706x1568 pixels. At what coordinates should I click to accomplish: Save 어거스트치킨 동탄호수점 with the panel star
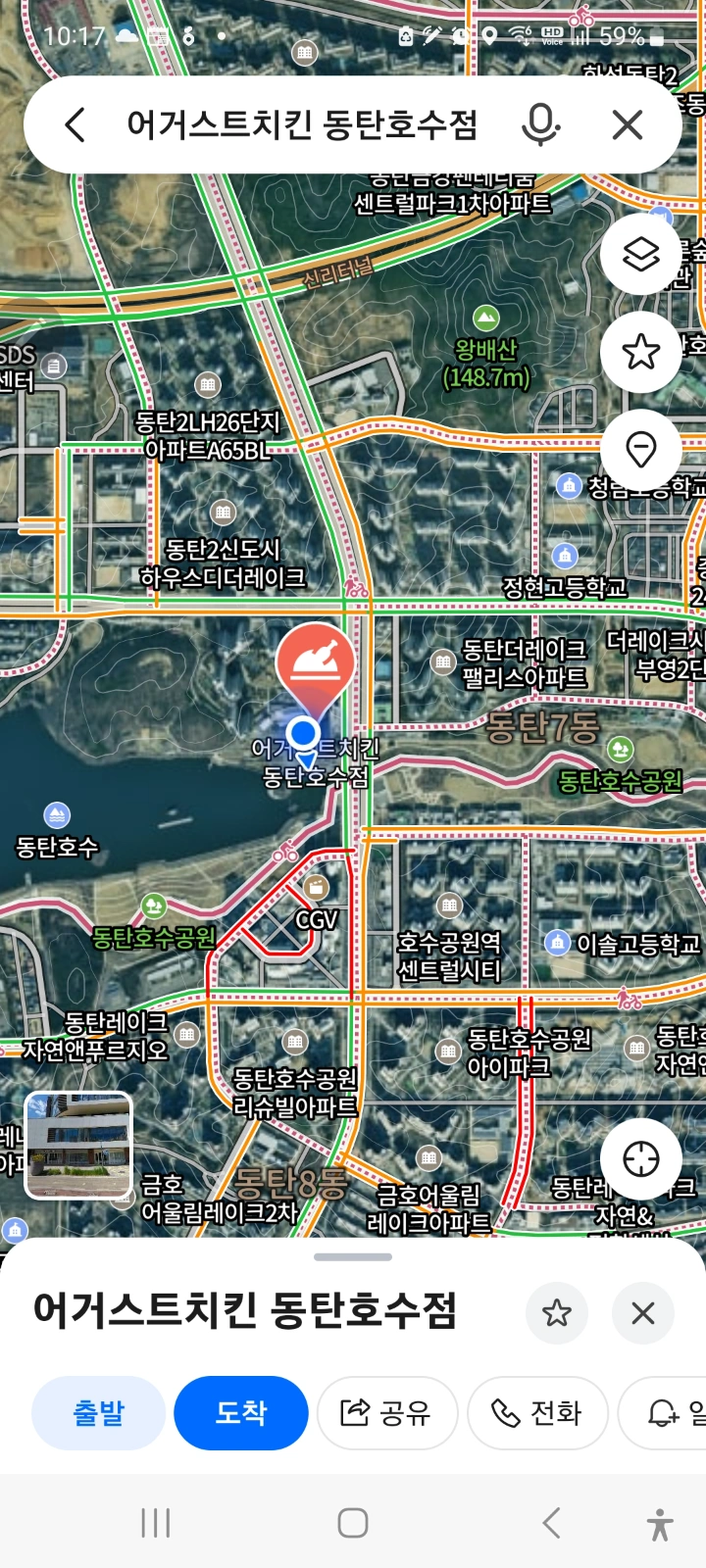point(557,1312)
